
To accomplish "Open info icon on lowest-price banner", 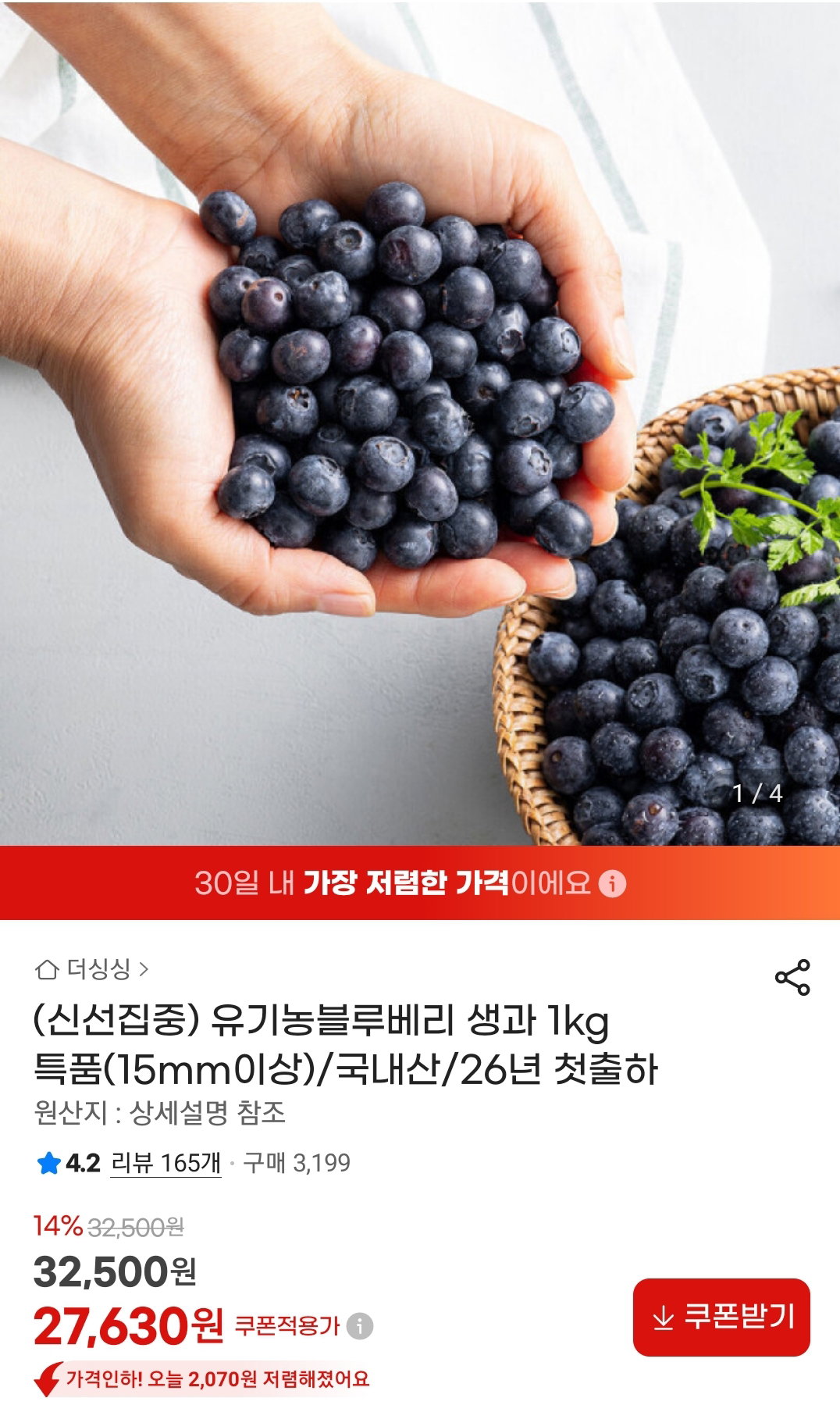I will point(612,883).
